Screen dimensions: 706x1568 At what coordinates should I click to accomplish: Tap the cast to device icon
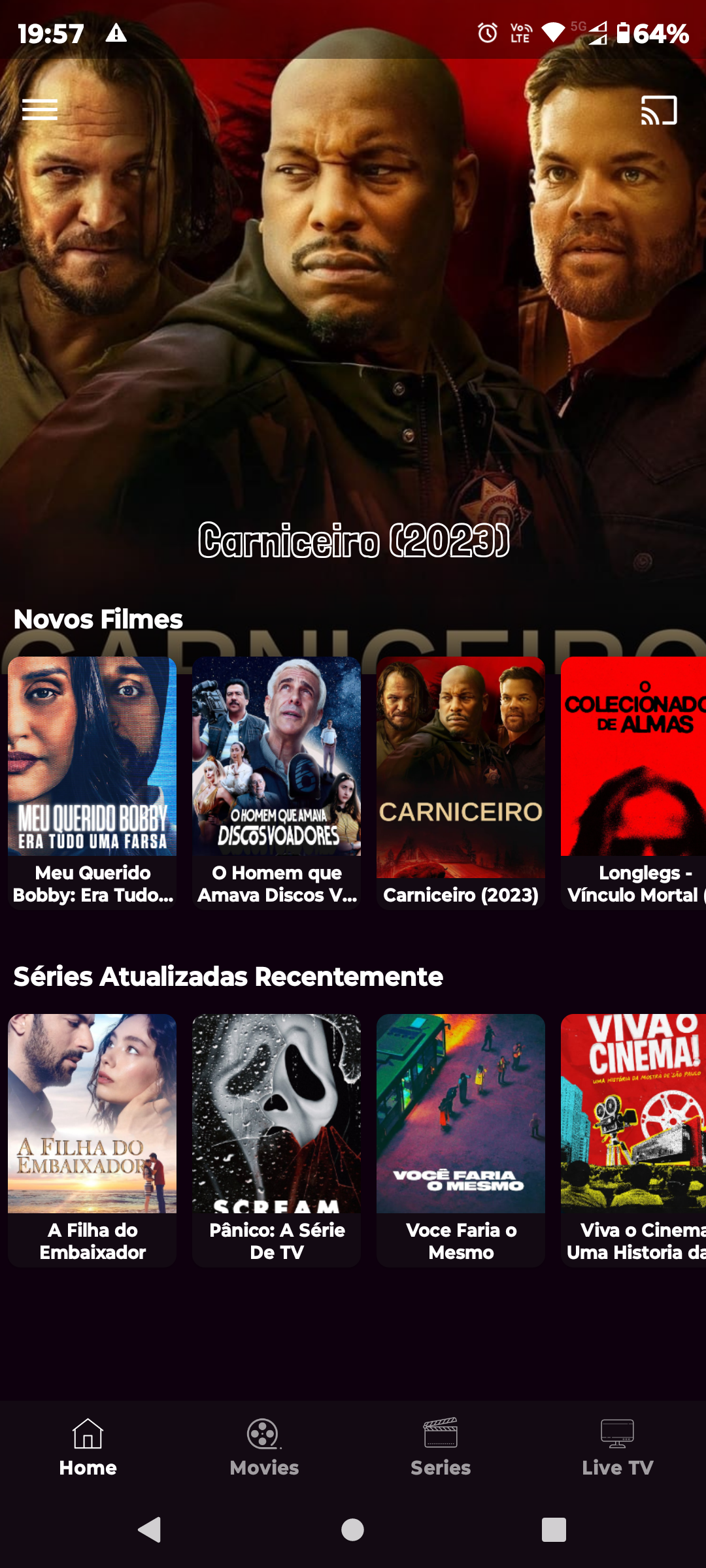tap(658, 110)
